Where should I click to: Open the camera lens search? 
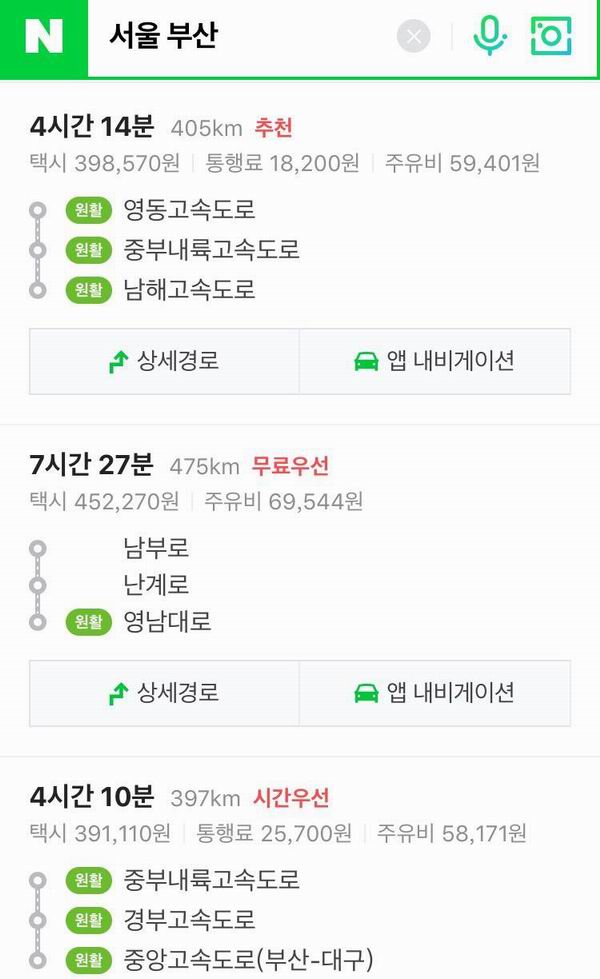(x=551, y=36)
